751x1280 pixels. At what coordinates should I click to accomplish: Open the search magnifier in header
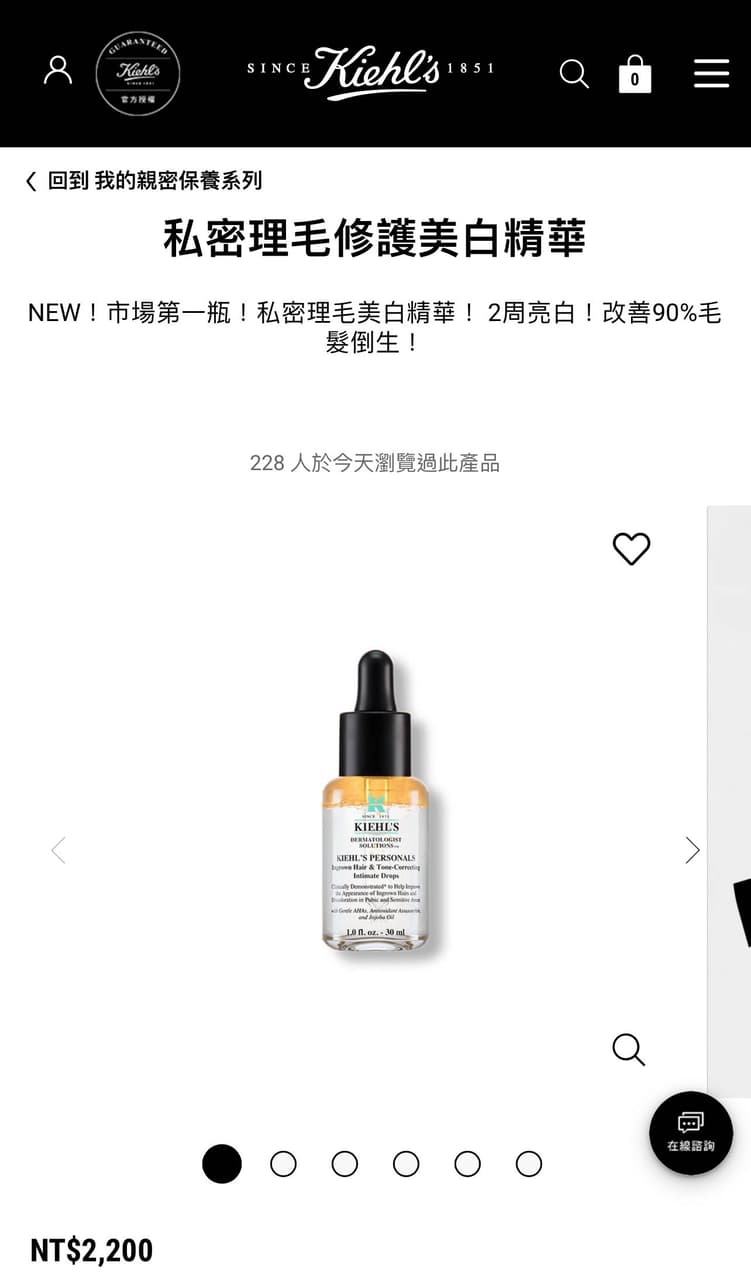coord(574,73)
